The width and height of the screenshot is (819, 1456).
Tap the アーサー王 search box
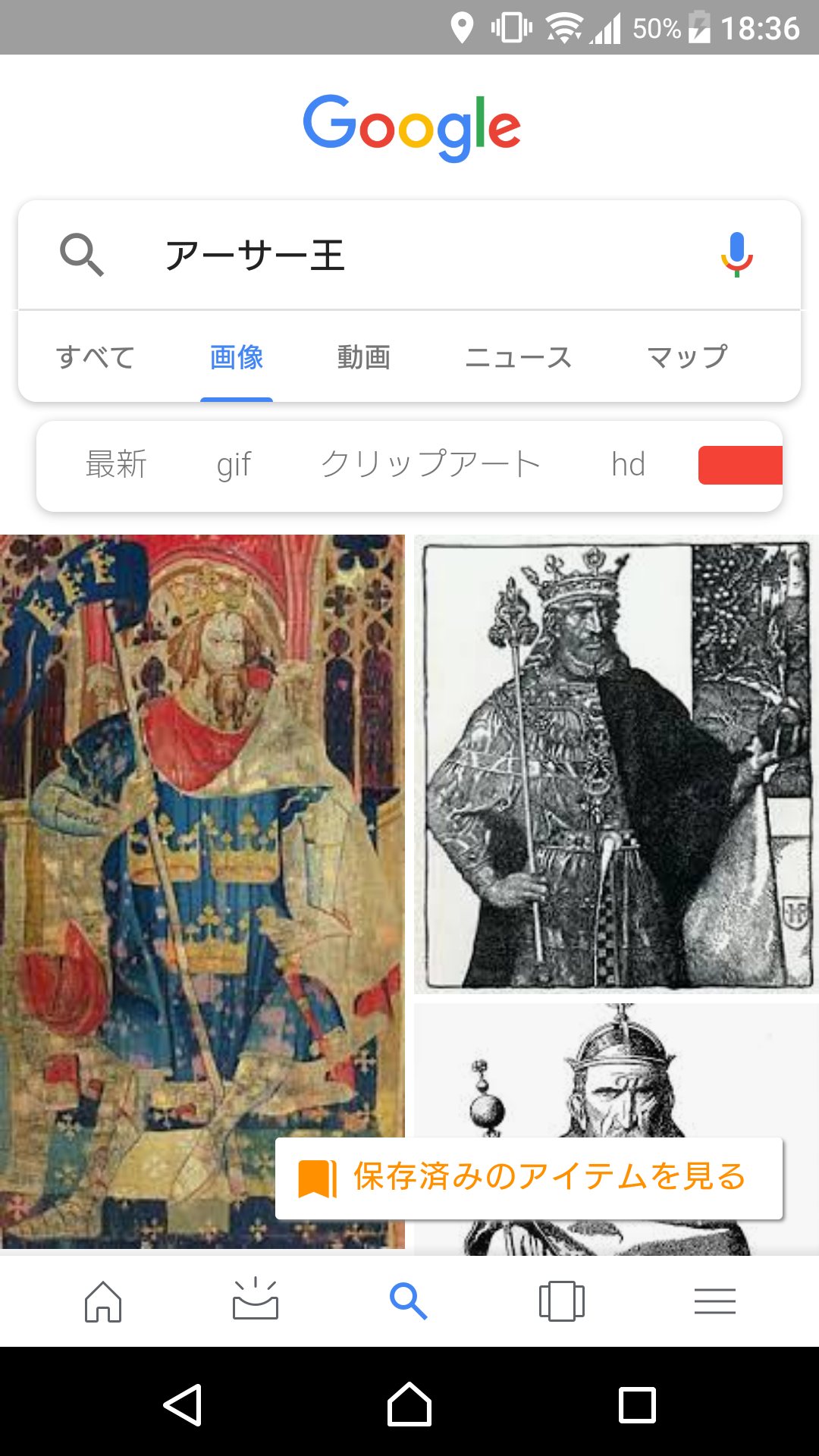pyautogui.click(x=409, y=255)
